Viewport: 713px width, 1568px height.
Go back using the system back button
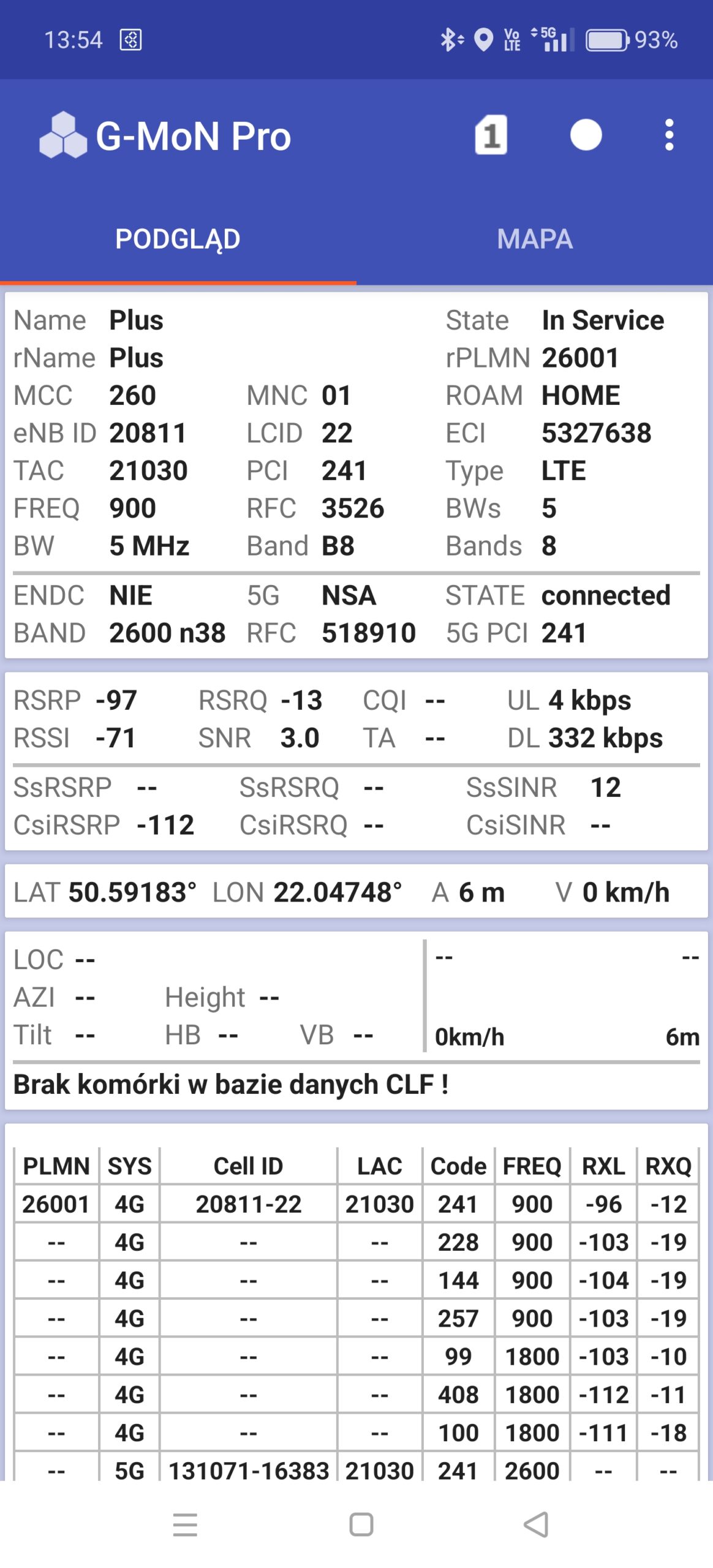(536, 1525)
